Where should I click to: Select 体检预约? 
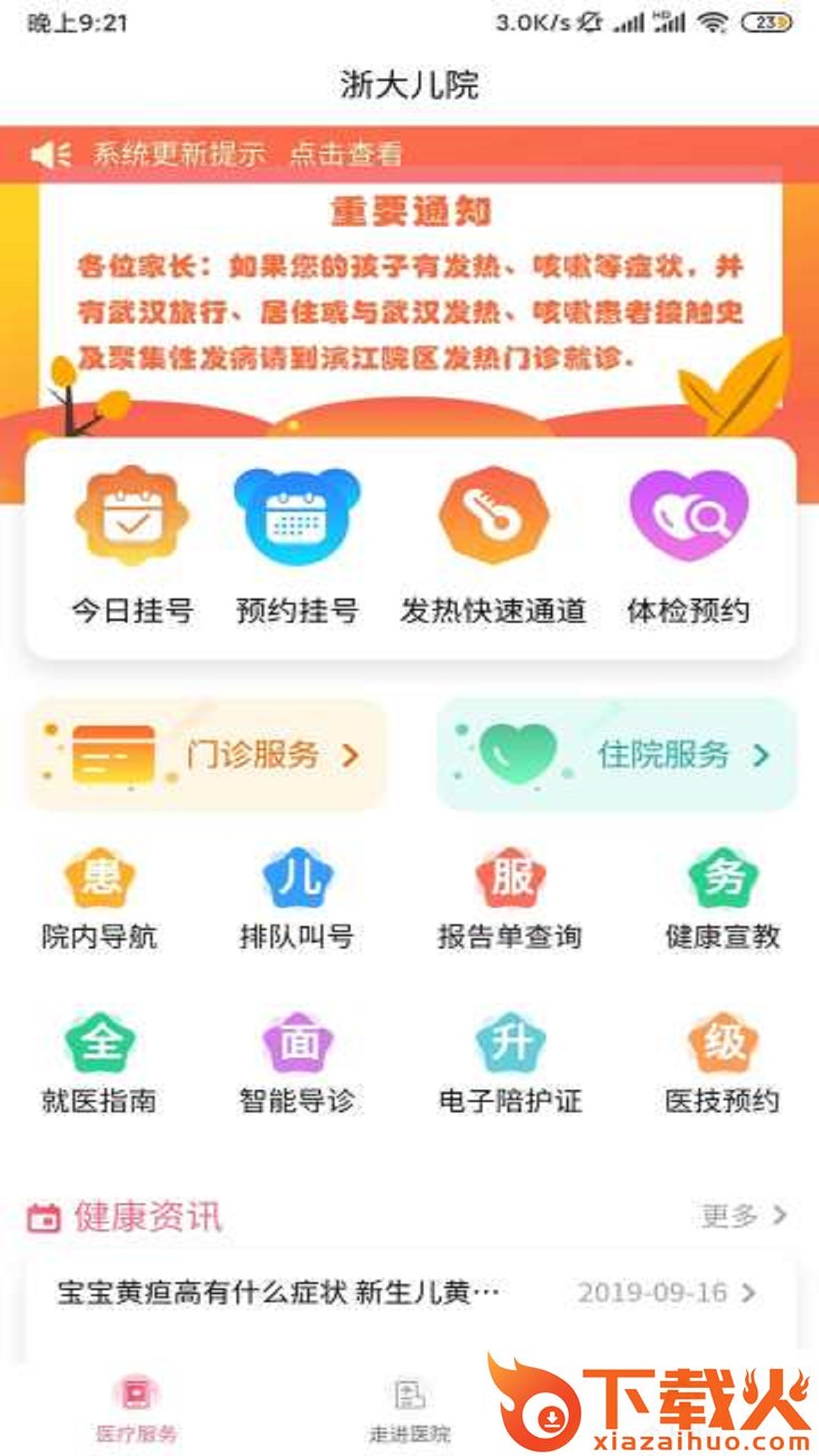[x=688, y=546]
